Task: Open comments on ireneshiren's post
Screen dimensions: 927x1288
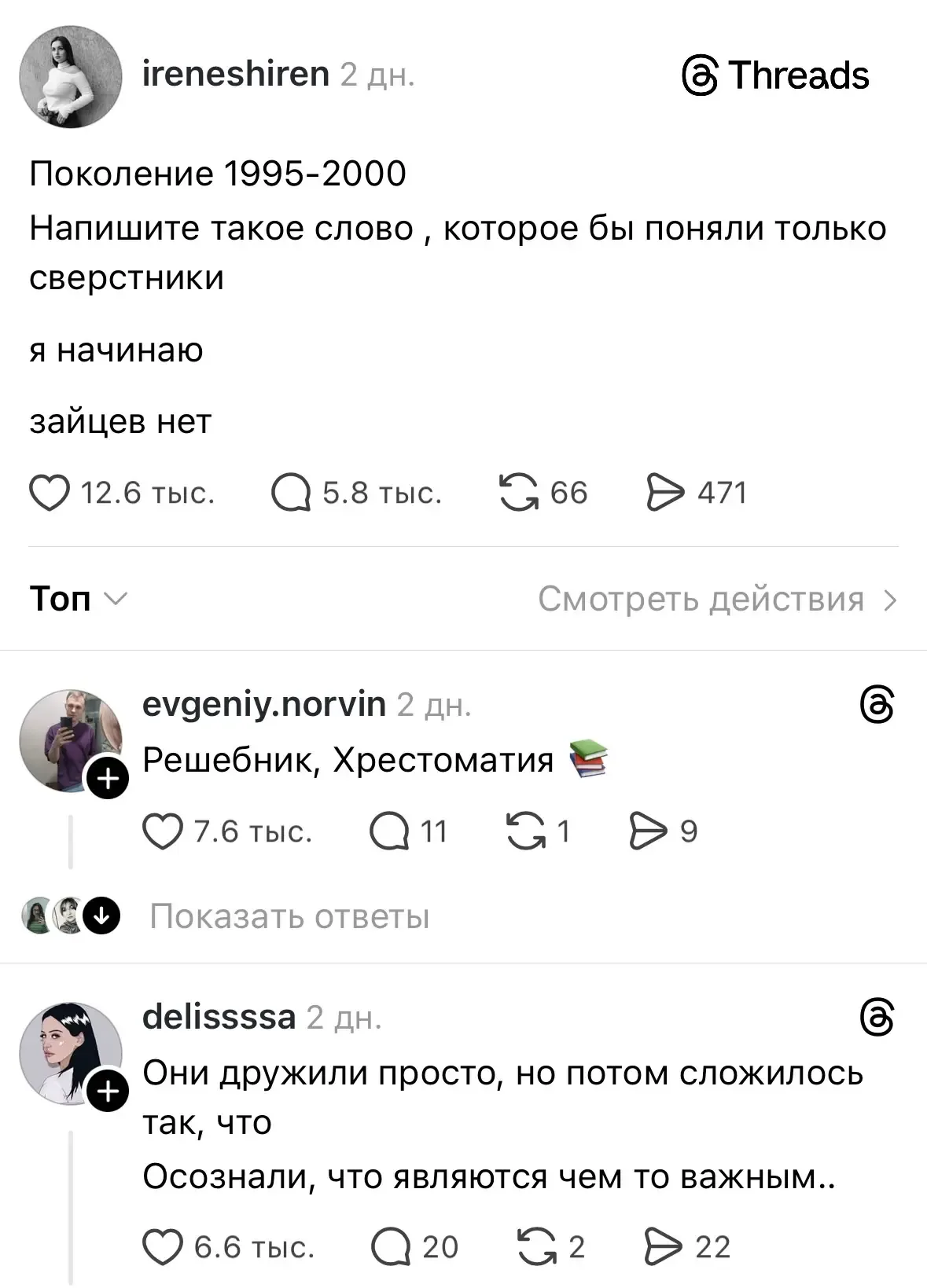Action: [292, 494]
